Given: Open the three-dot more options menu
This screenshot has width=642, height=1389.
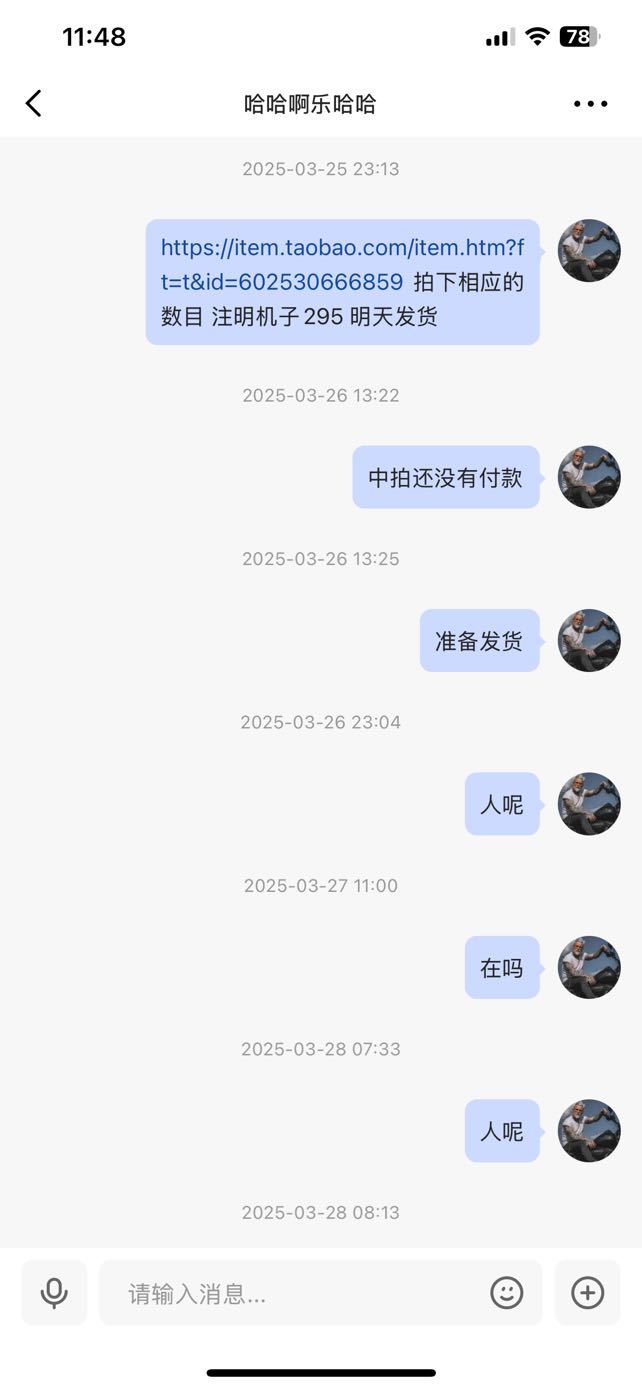Looking at the screenshot, I should point(590,103).
